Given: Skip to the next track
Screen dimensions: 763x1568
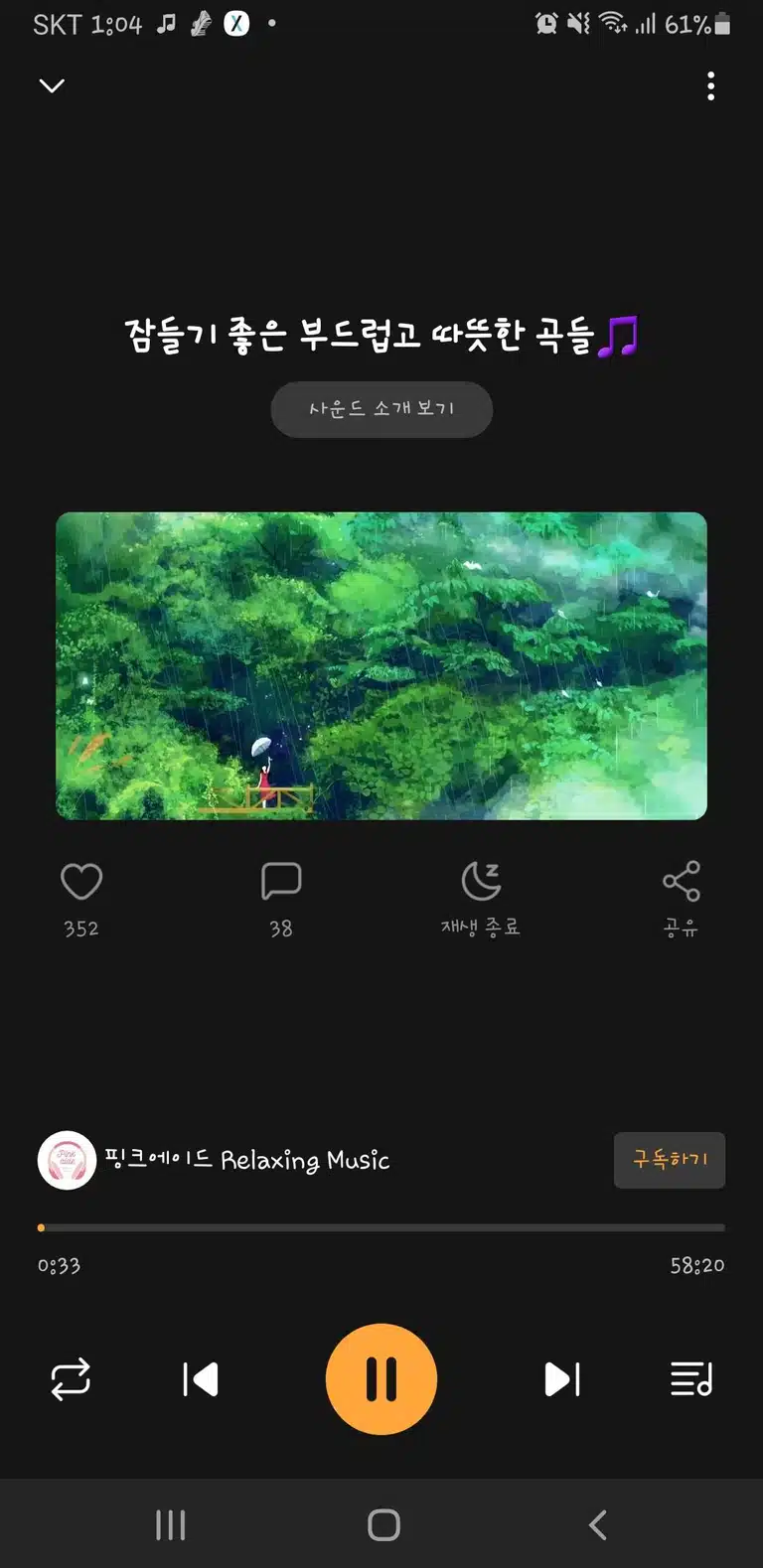Looking at the screenshot, I should click(x=562, y=1379).
